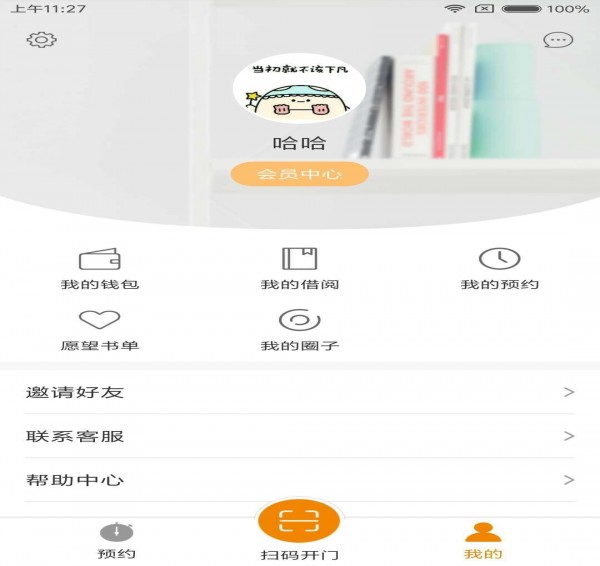Switch to the 预约 tab
This screenshot has width=600, height=566.
(x=116, y=541)
